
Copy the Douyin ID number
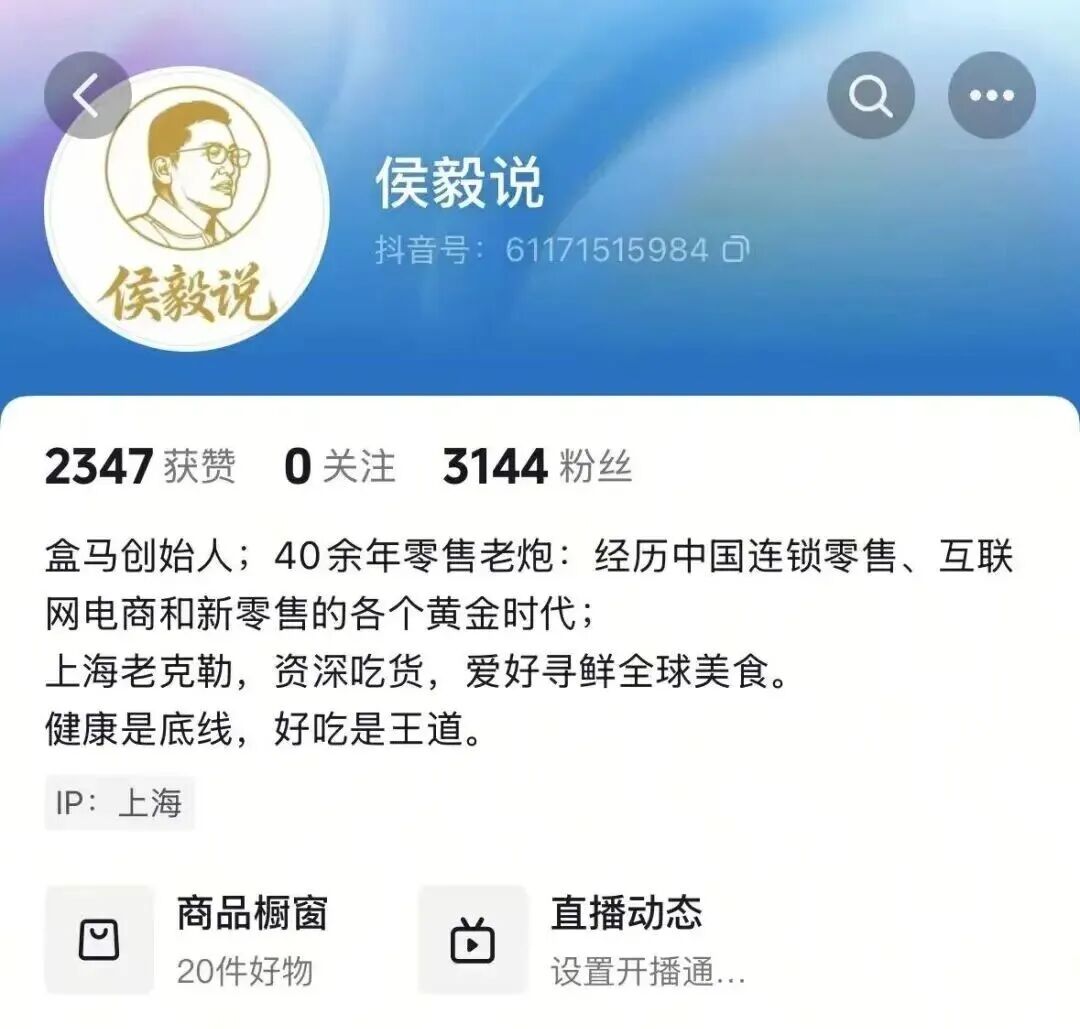tap(736, 249)
